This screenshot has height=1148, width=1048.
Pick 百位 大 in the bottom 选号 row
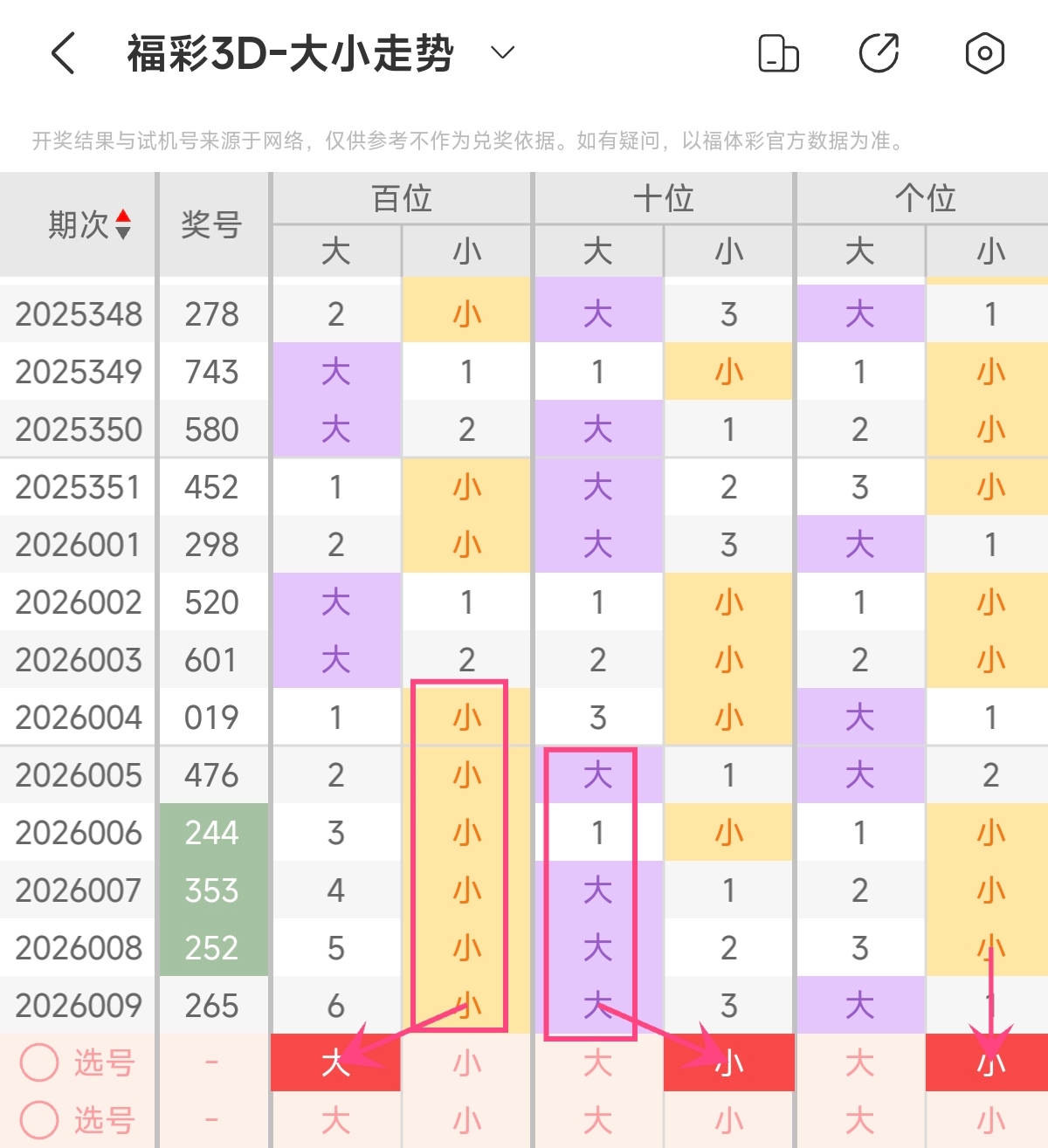[x=336, y=1120]
